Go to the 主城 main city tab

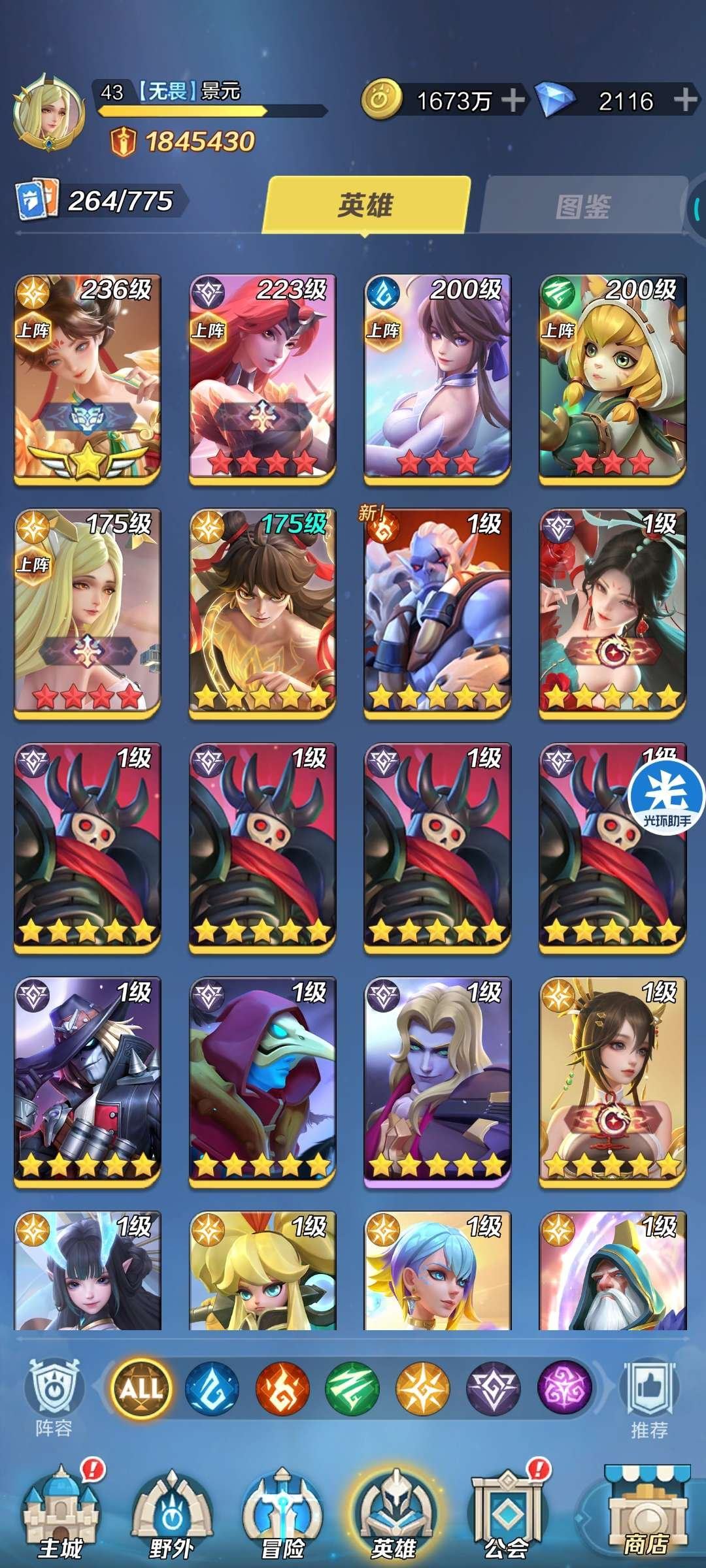click(60, 1516)
